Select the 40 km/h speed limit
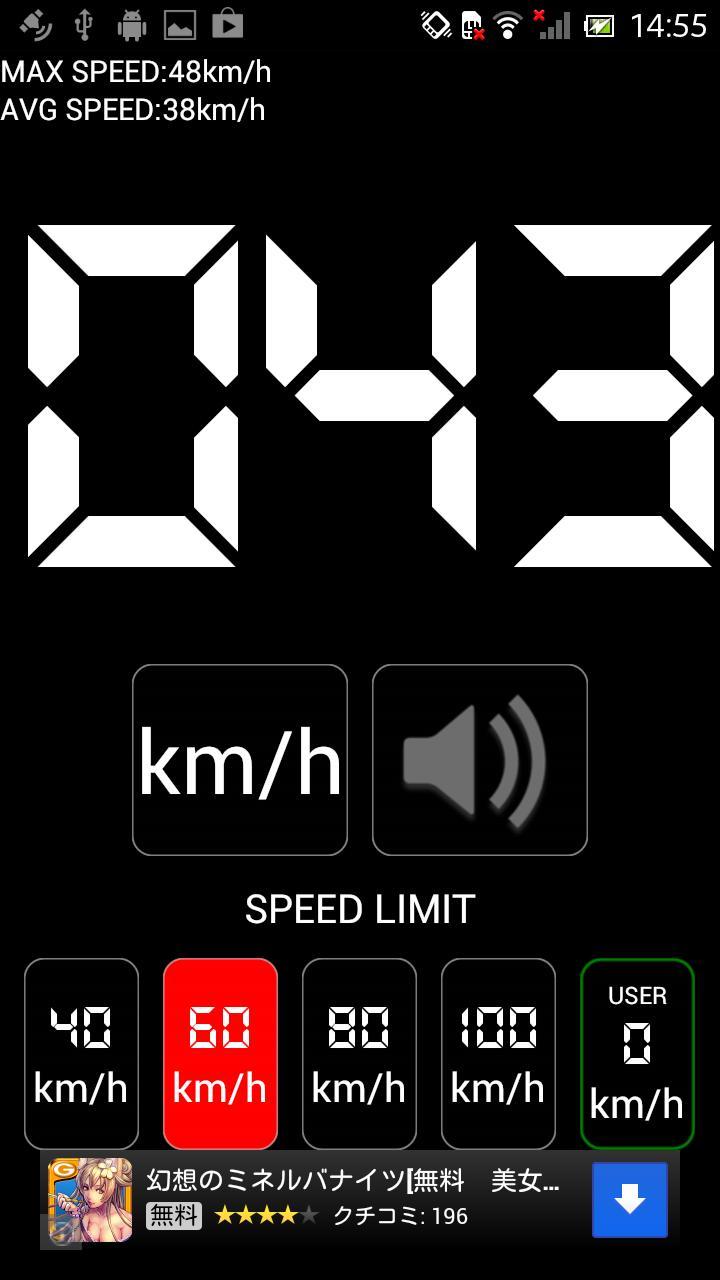The width and height of the screenshot is (720, 1280). click(x=81, y=1053)
